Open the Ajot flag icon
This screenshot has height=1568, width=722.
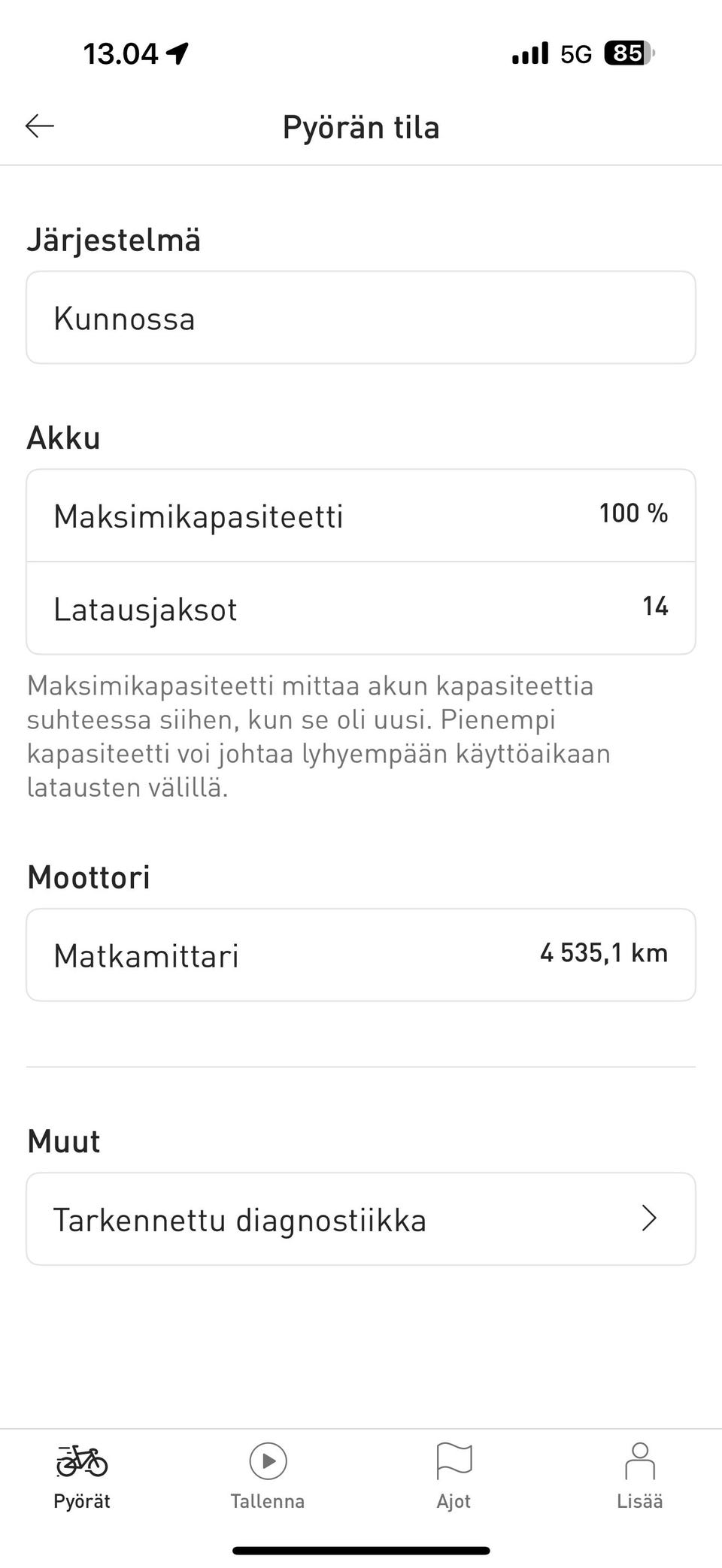click(453, 1461)
